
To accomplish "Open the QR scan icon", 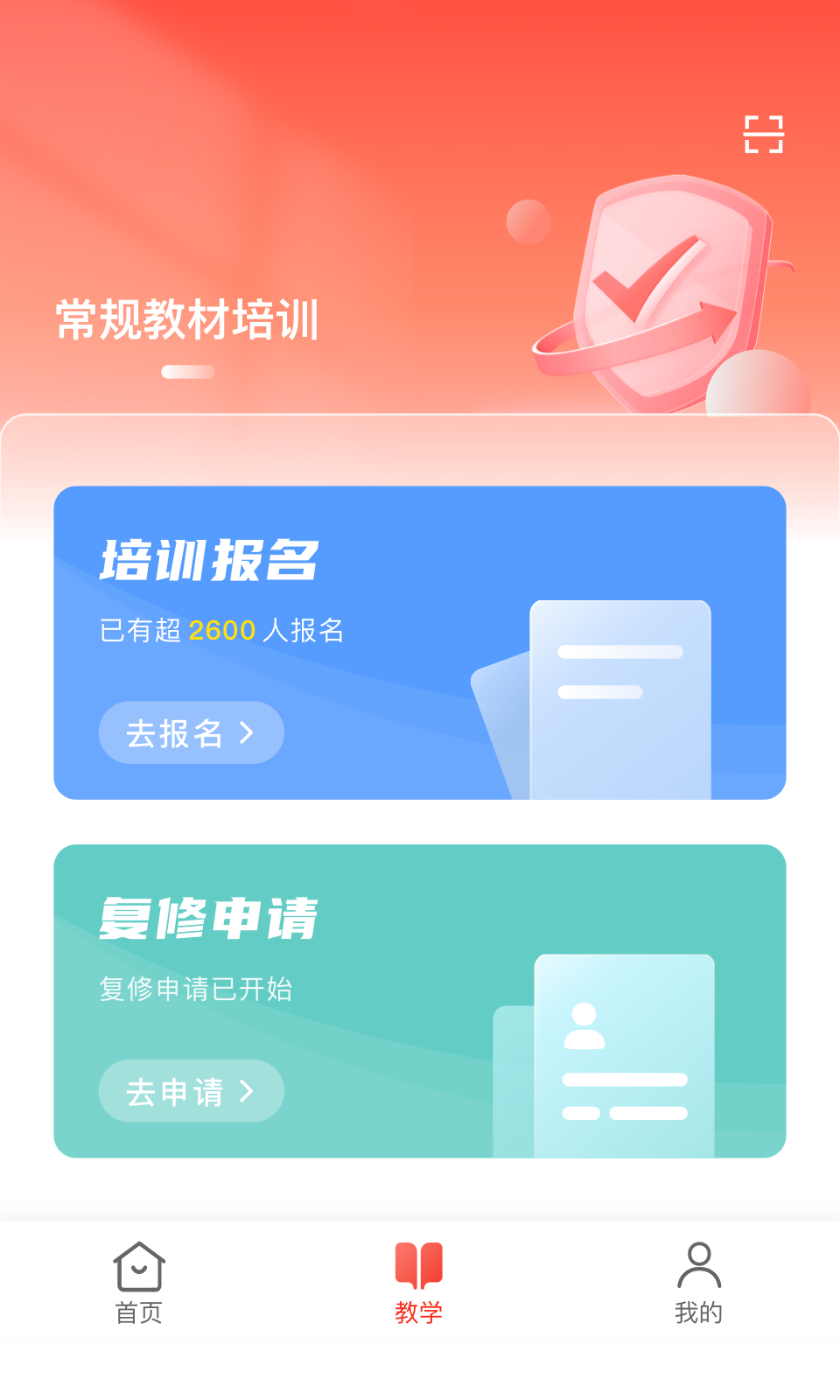I will (x=764, y=134).
